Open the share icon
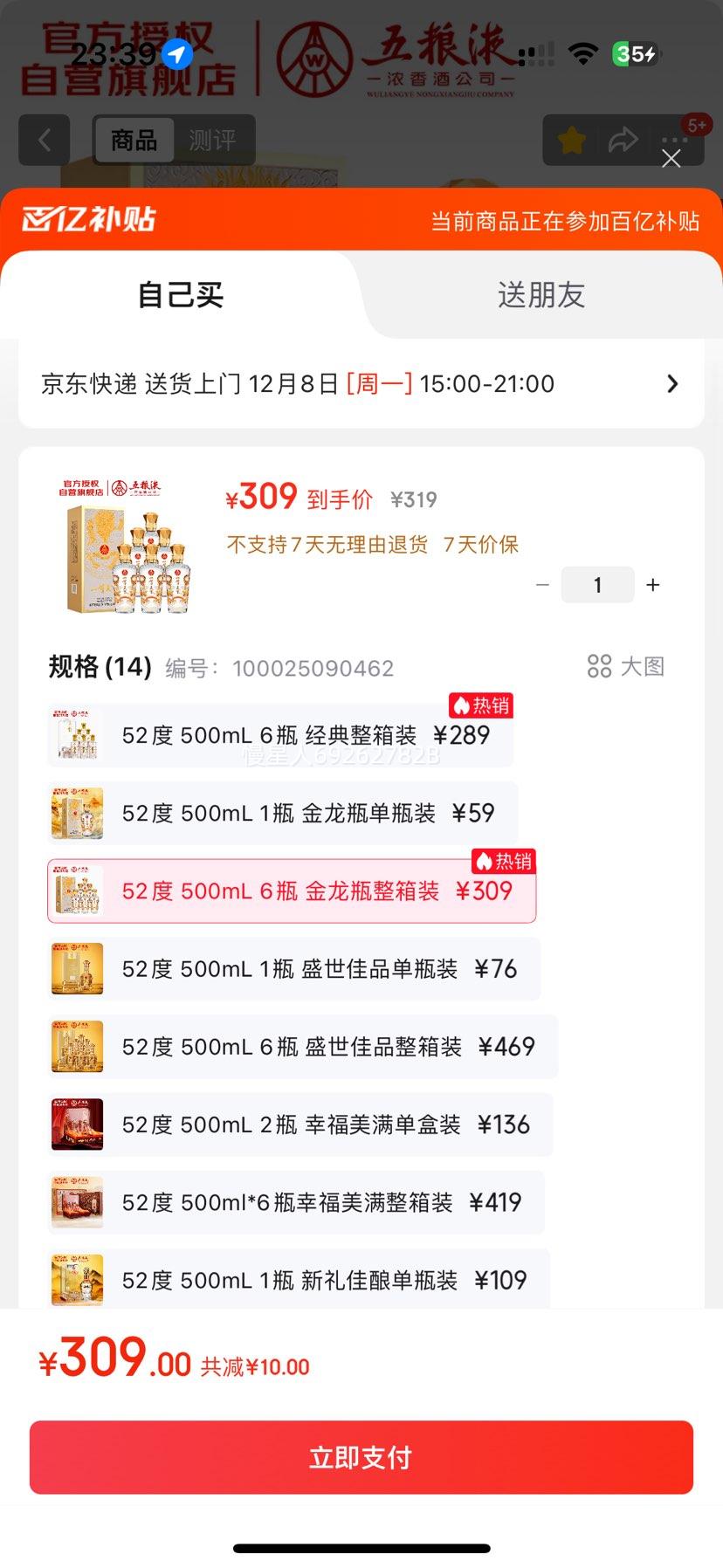Screen dimensions: 723x1568 [623, 139]
